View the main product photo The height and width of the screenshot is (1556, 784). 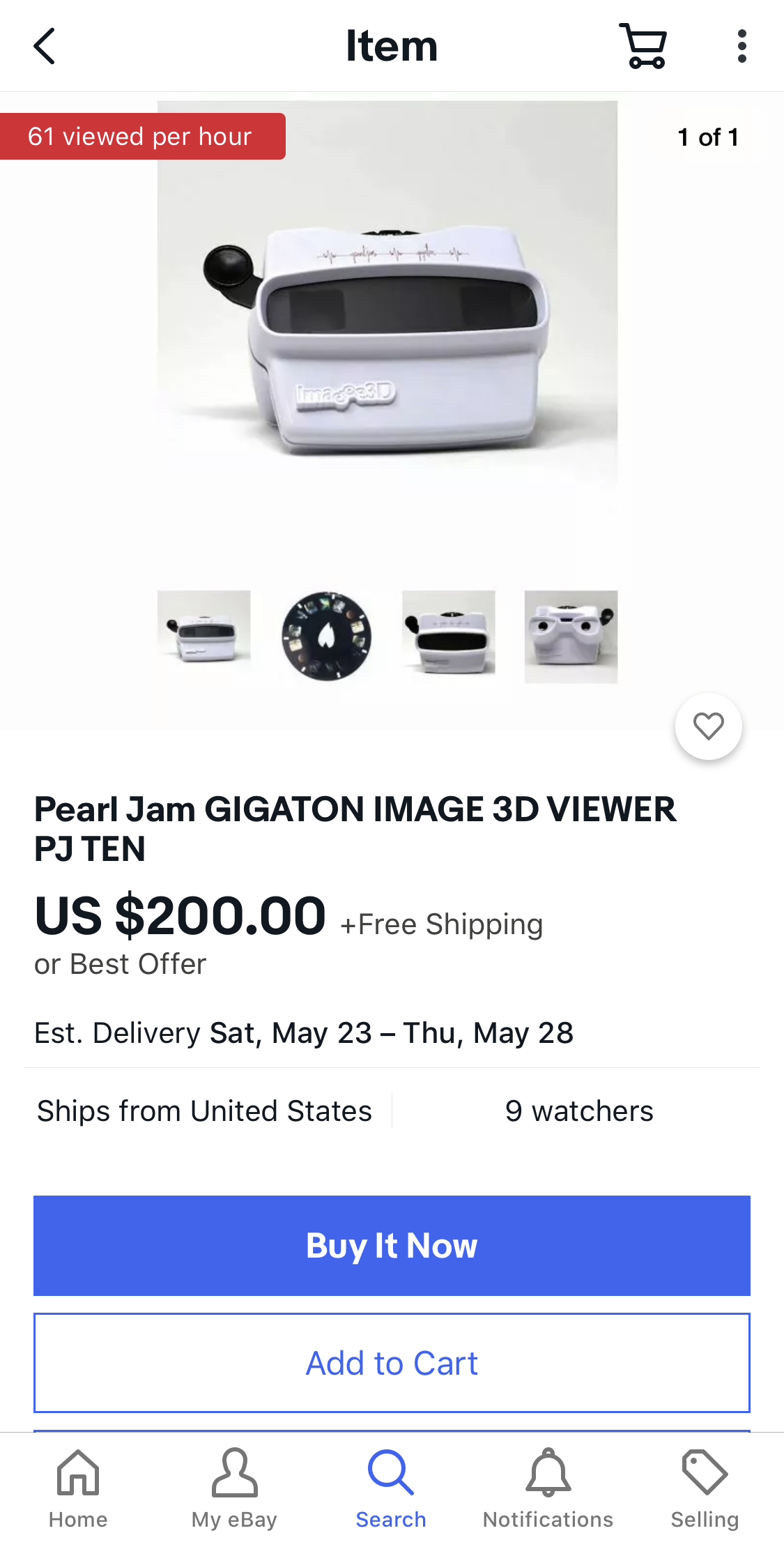click(387, 328)
